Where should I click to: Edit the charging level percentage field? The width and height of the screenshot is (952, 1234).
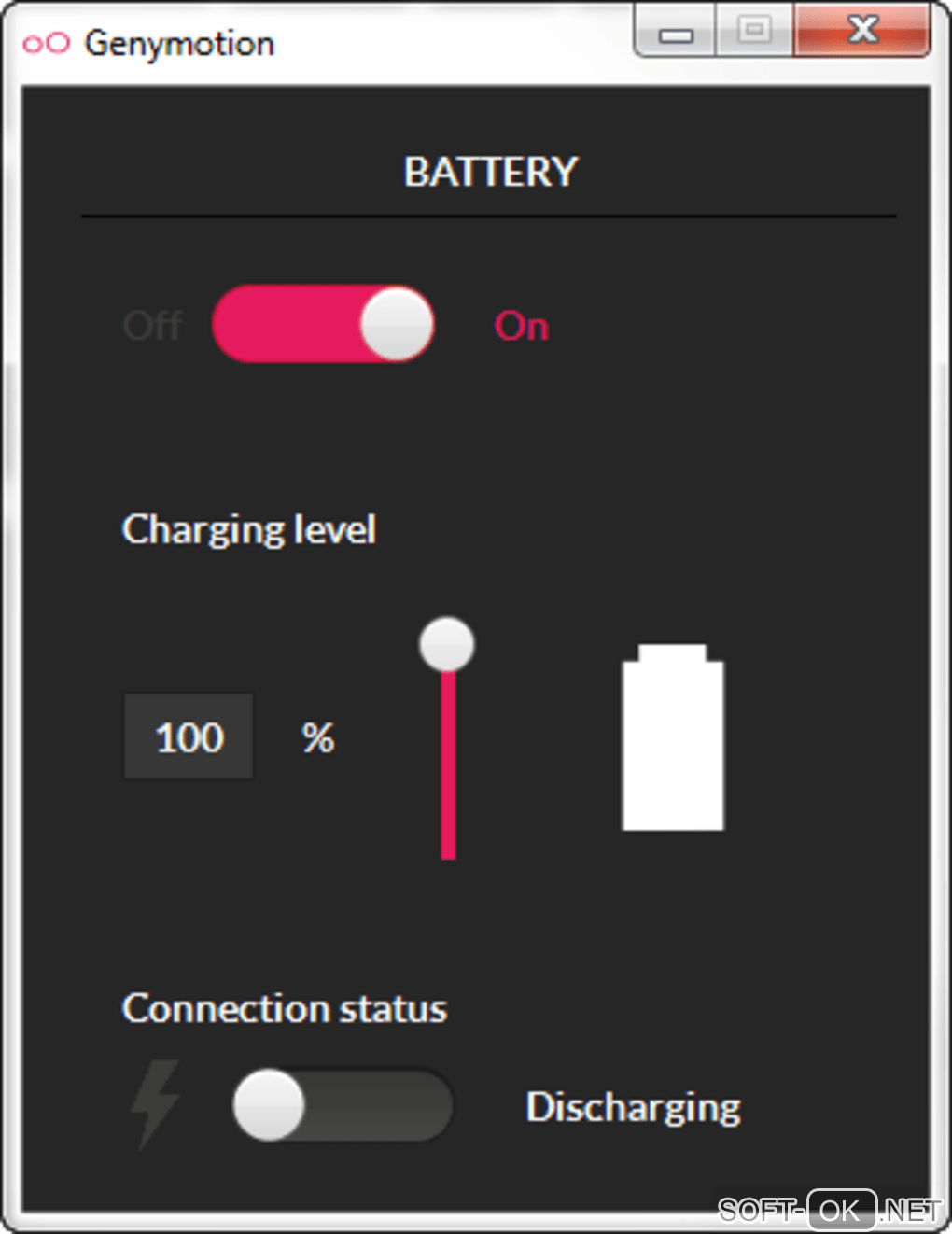(x=189, y=737)
